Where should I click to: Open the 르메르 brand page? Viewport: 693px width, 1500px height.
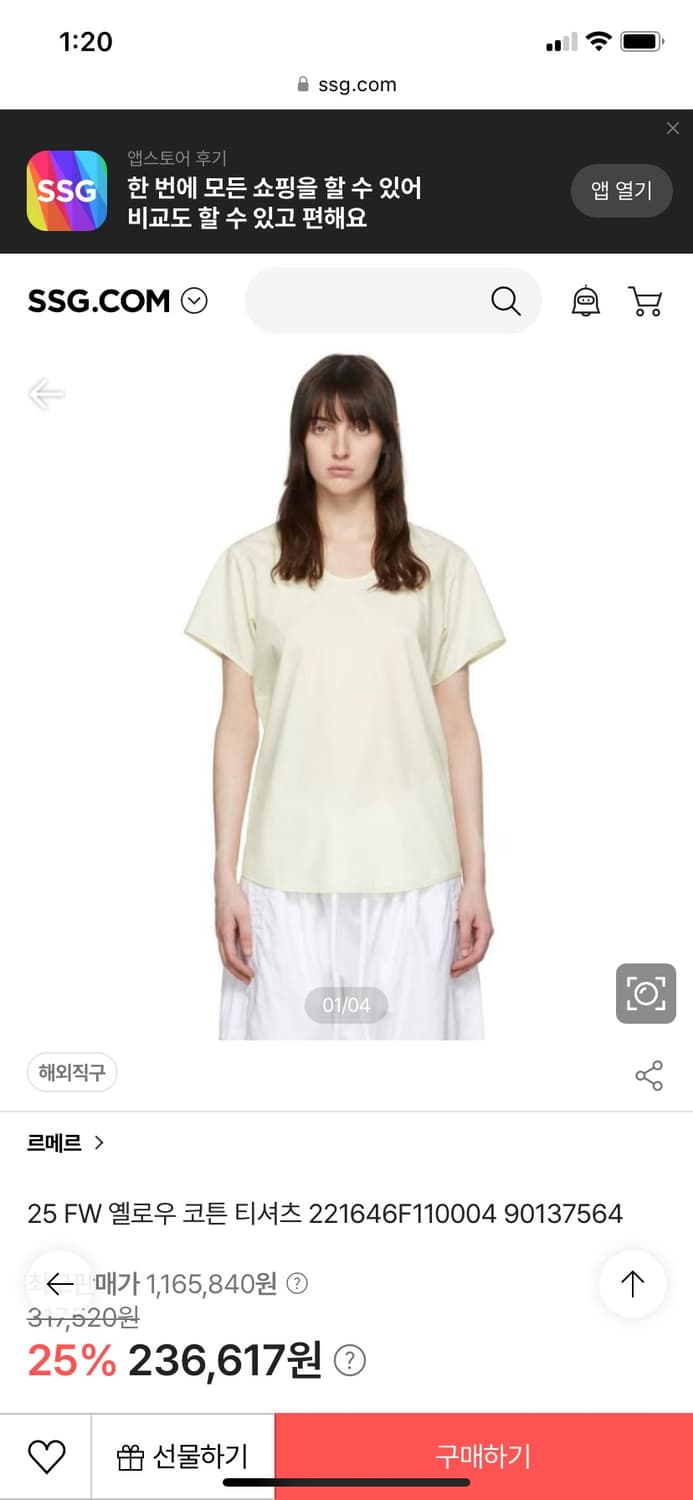coord(66,1143)
